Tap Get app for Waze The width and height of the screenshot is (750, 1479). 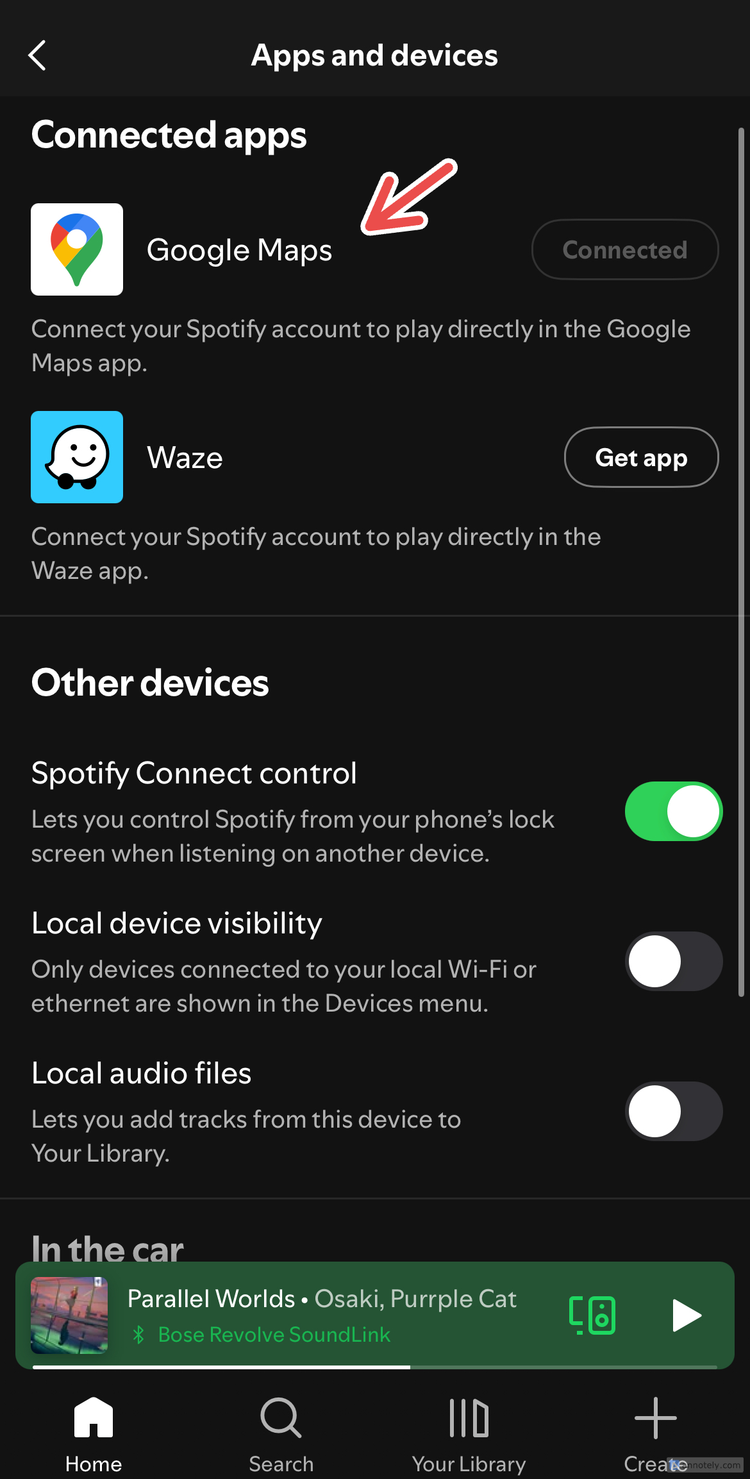(x=641, y=457)
